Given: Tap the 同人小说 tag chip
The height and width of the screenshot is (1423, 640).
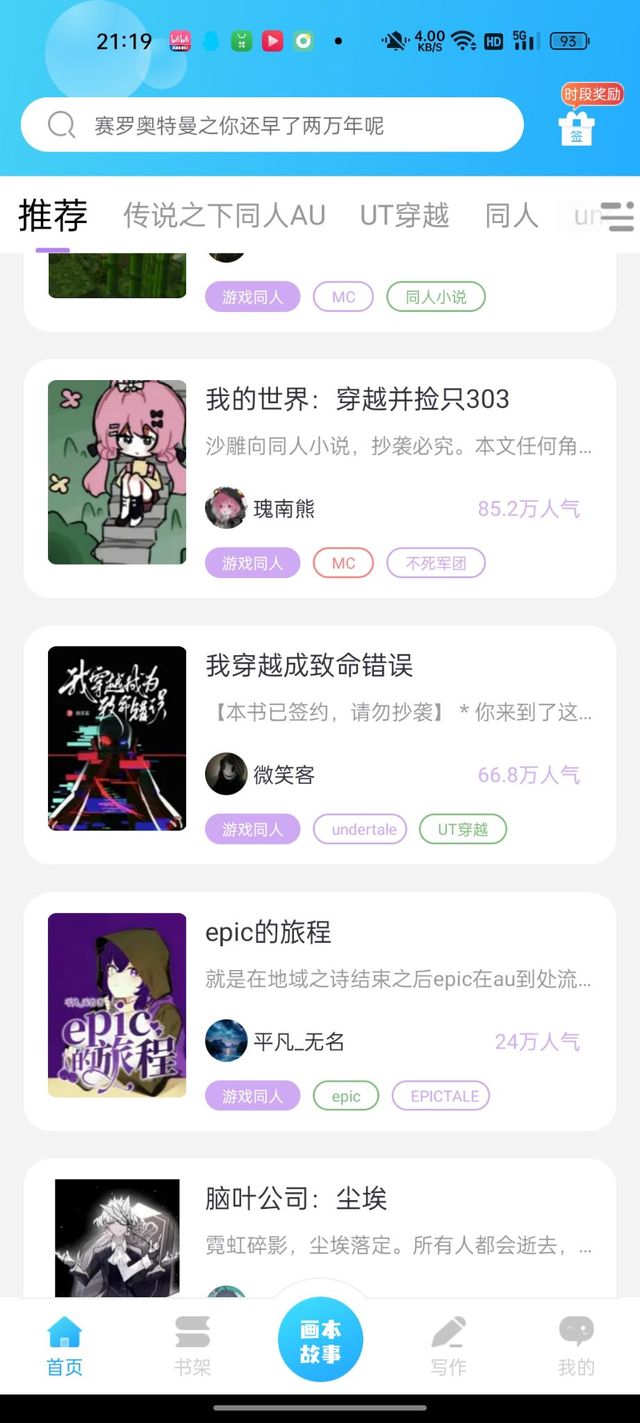Looking at the screenshot, I should point(436,297).
